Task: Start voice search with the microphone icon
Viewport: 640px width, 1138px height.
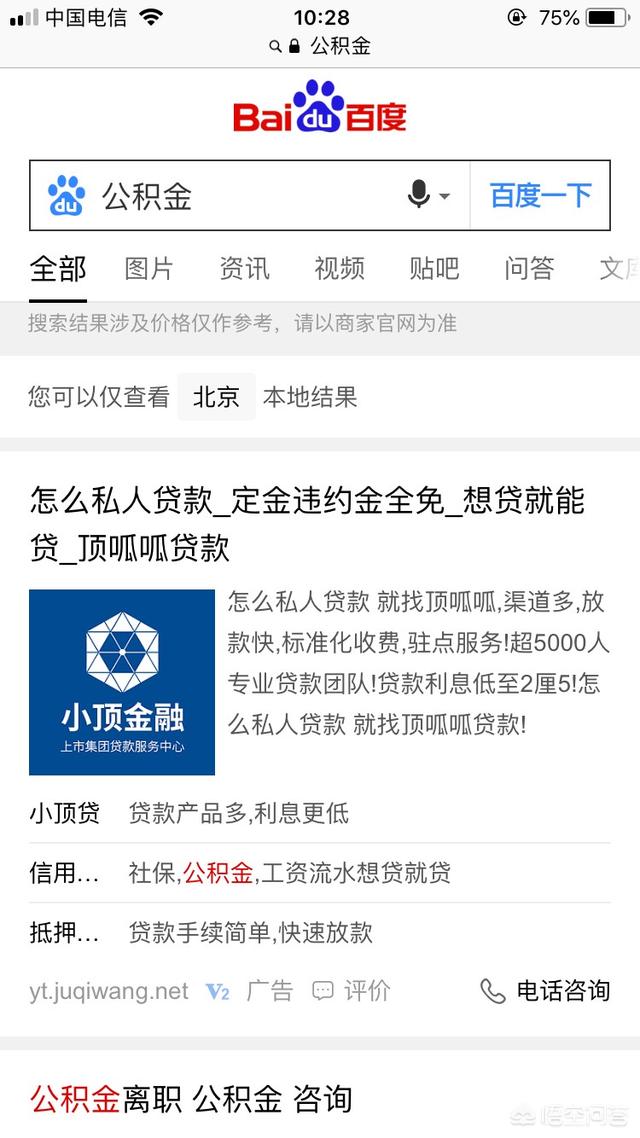Action: (x=420, y=195)
